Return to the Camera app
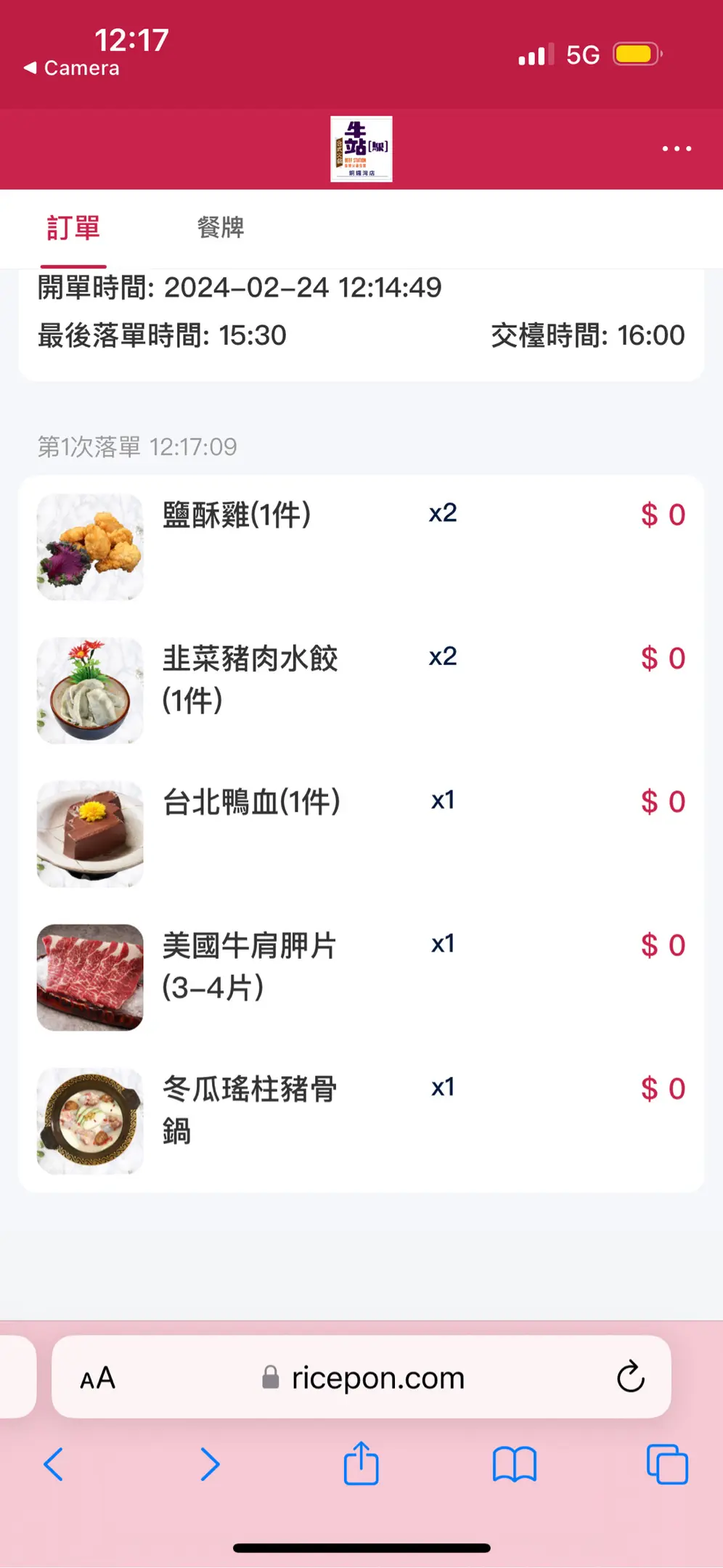The height and width of the screenshot is (1568, 723). 72,68
